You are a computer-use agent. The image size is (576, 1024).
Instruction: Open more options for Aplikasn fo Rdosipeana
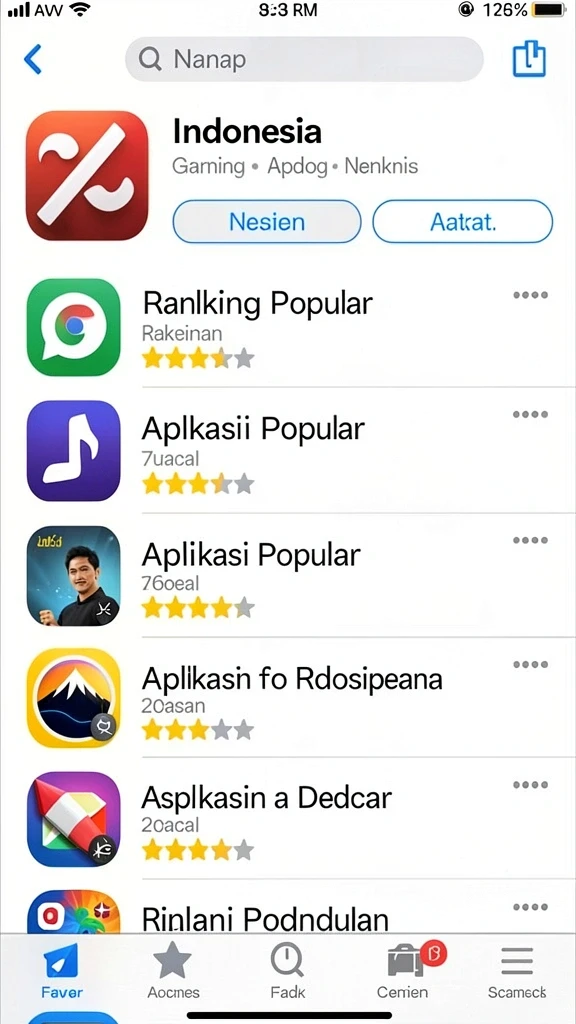[x=530, y=665]
